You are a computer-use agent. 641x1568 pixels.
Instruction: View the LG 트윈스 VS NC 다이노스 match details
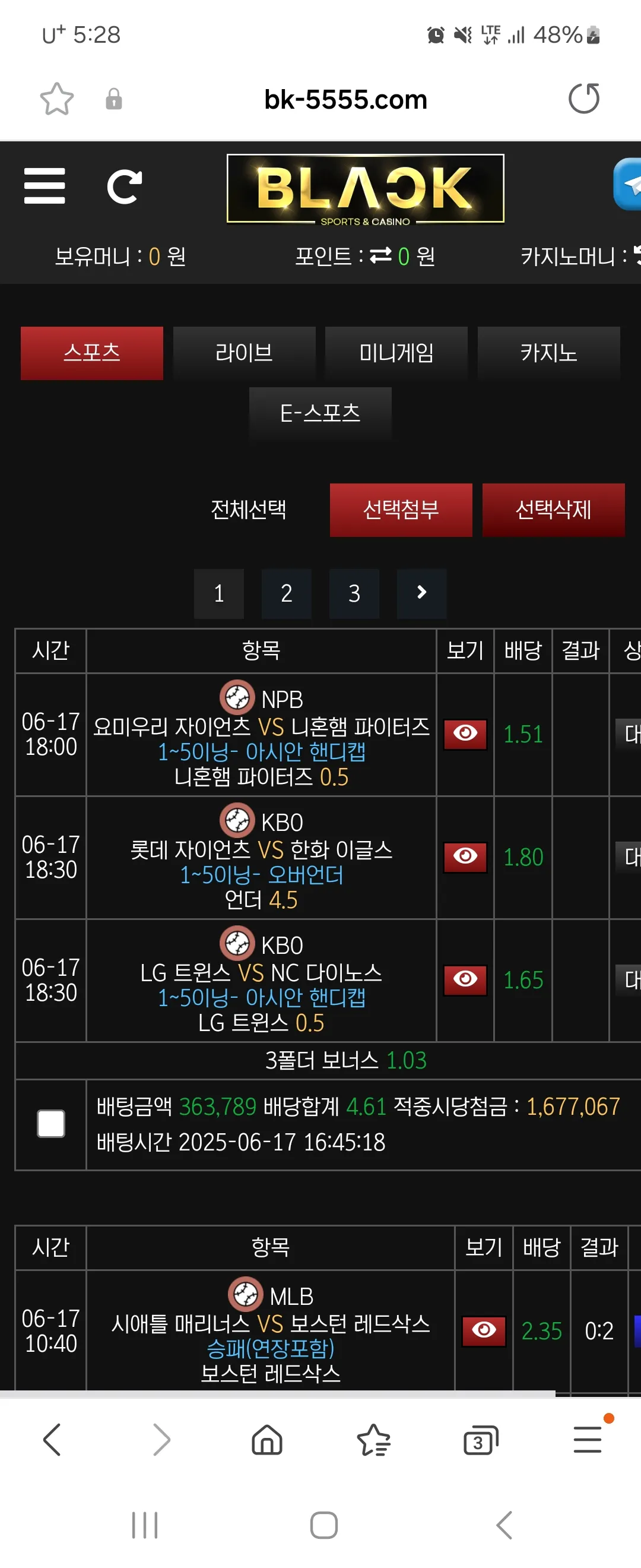tap(465, 980)
